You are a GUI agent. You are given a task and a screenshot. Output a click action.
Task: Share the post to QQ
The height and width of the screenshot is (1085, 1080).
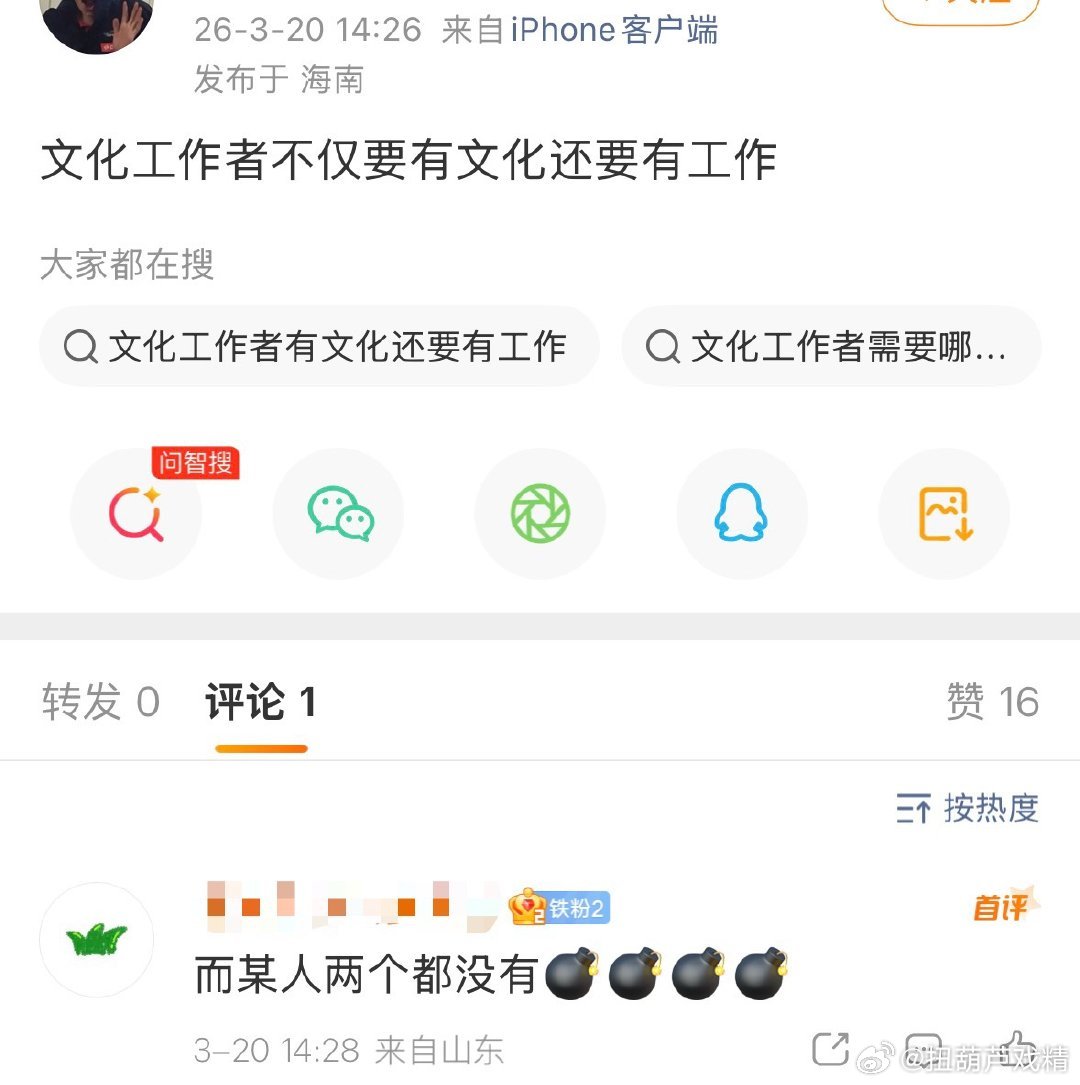(x=741, y=513)
